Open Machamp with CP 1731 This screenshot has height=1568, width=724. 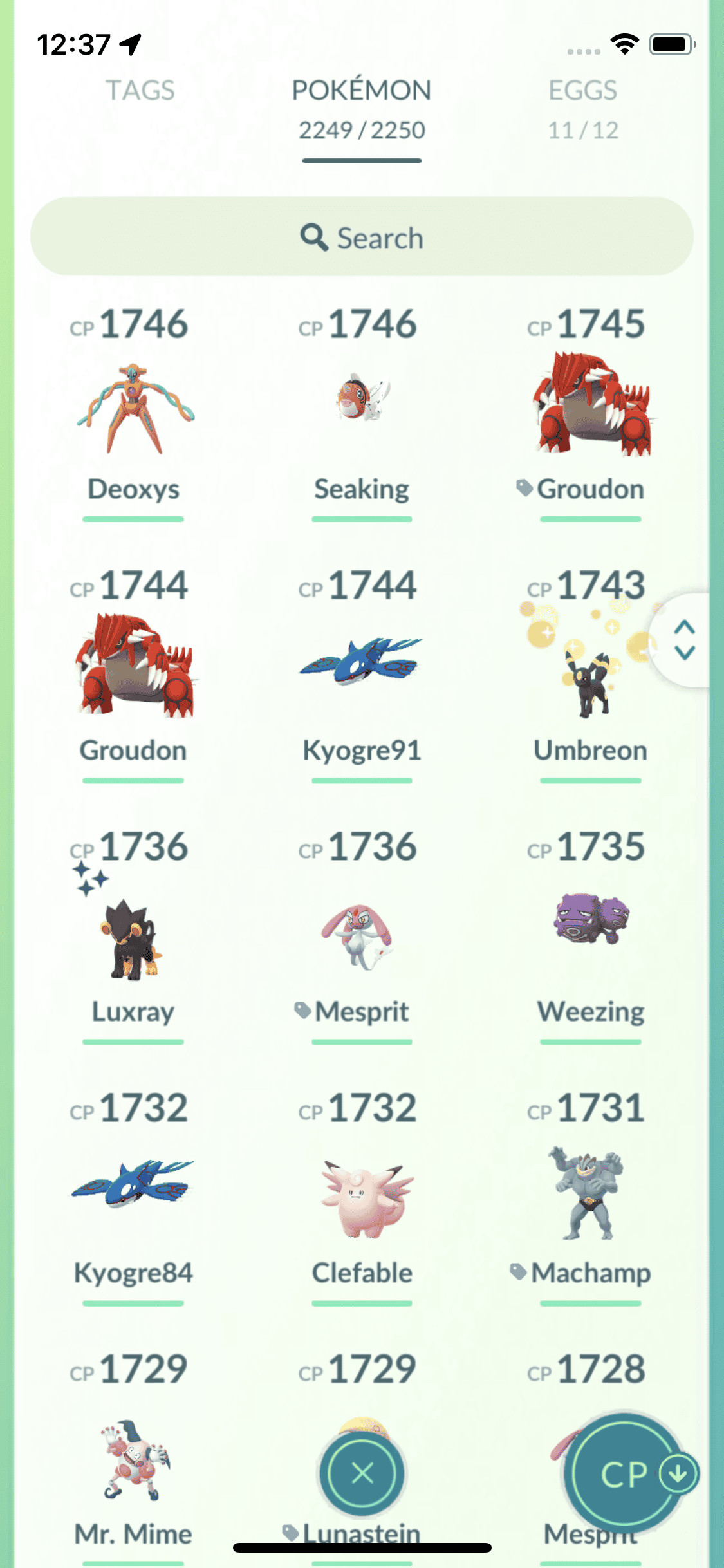[x=590, y=1194]
